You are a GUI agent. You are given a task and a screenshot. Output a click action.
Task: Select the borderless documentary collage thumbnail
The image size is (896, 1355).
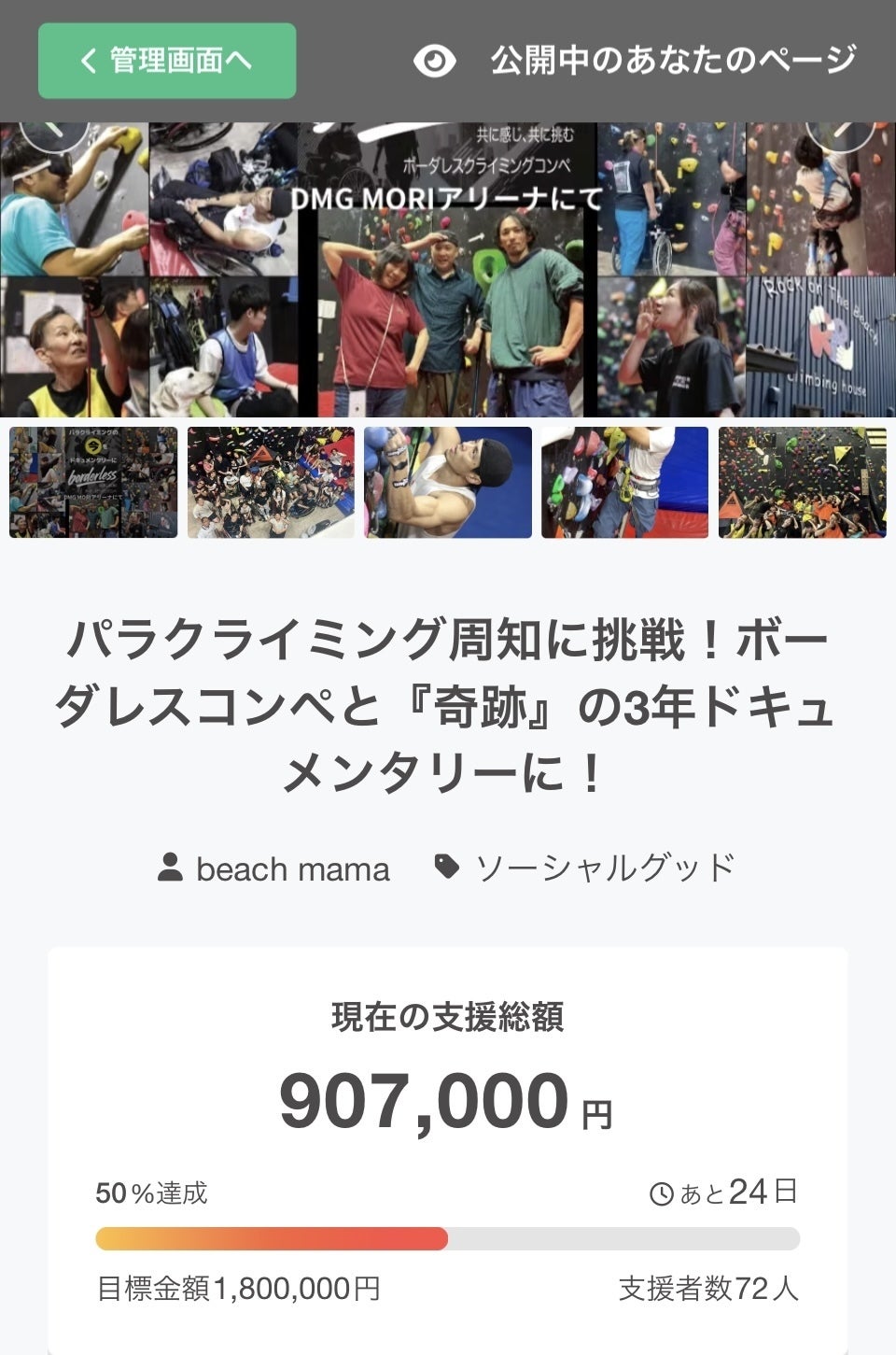pos(93,483)
